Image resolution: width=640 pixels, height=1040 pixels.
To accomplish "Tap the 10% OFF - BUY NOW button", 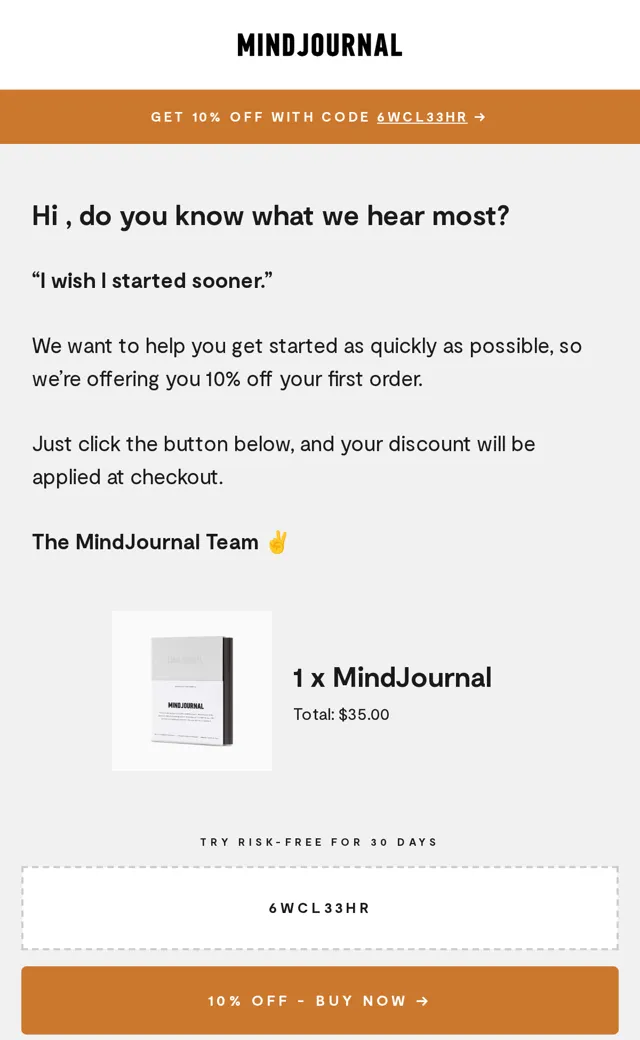I will [320, 1000].
